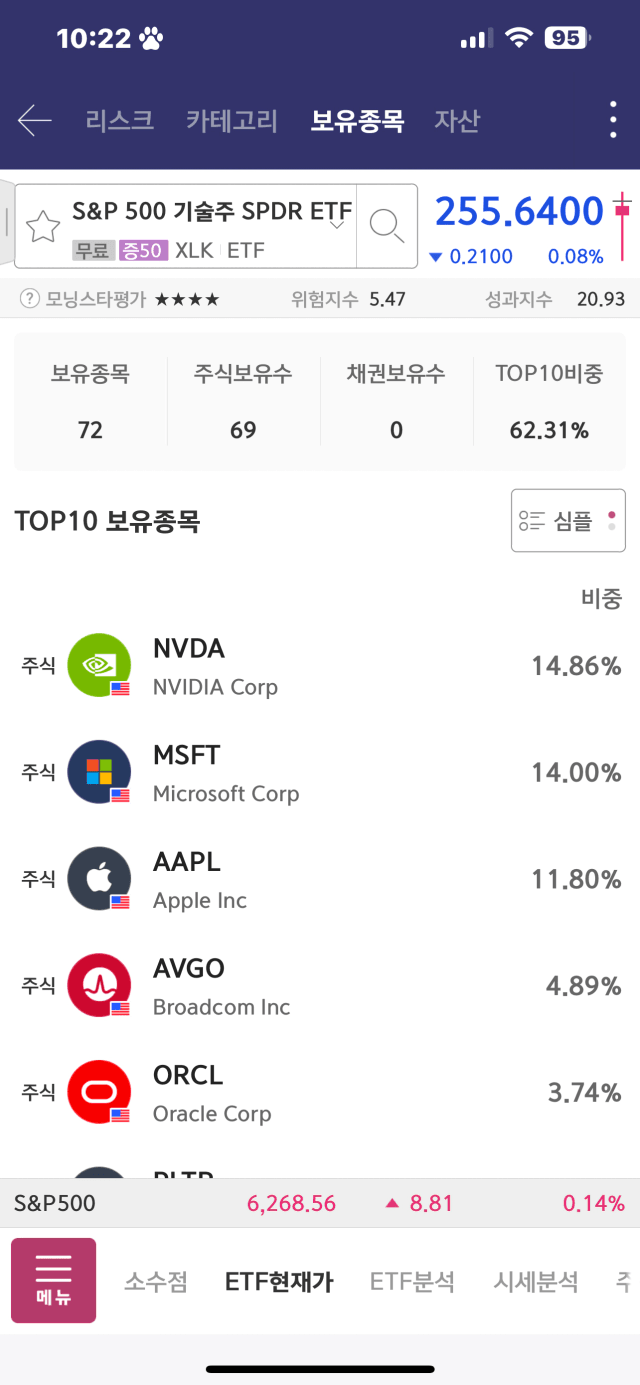Image resolution: width=640 pixels, height=1385 pixels.
Task: Add XLK to favorites with the star
Action: pos(43,227)
